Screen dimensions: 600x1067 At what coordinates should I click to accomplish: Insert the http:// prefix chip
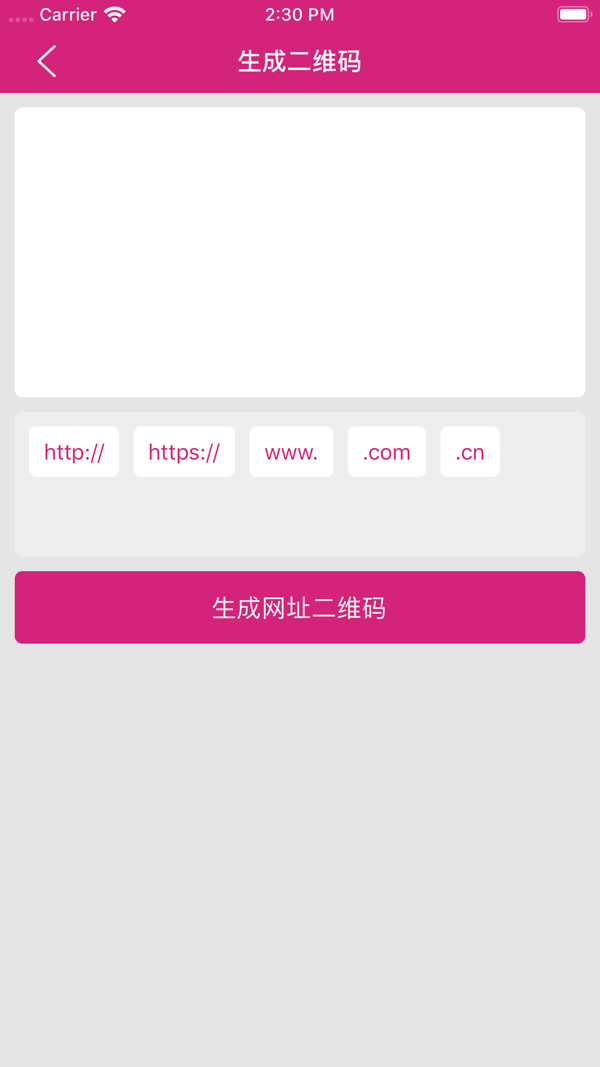pos(74,452)
